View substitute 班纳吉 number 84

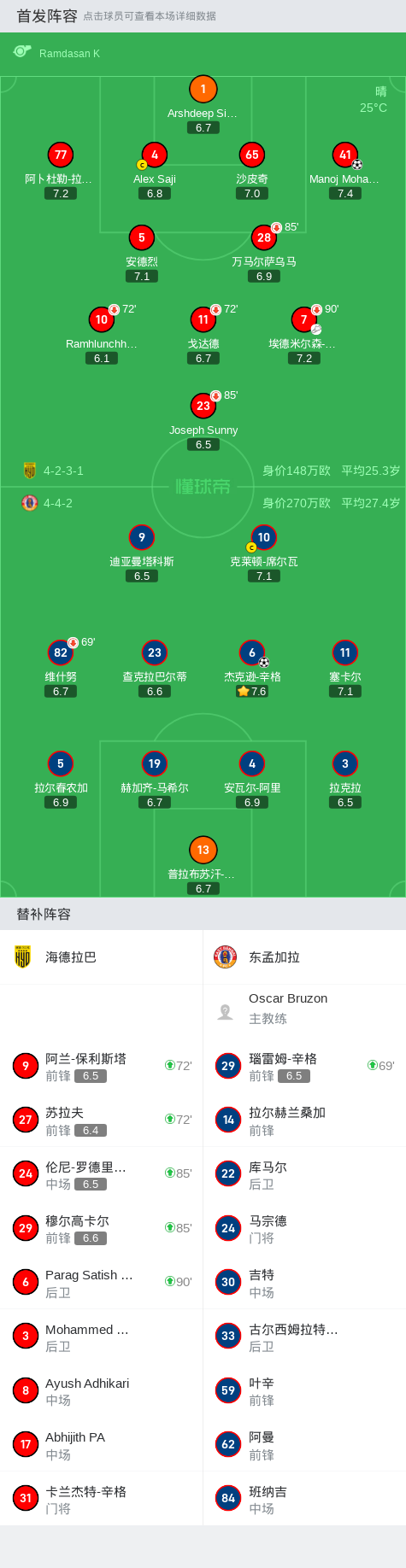[304, 1498]
